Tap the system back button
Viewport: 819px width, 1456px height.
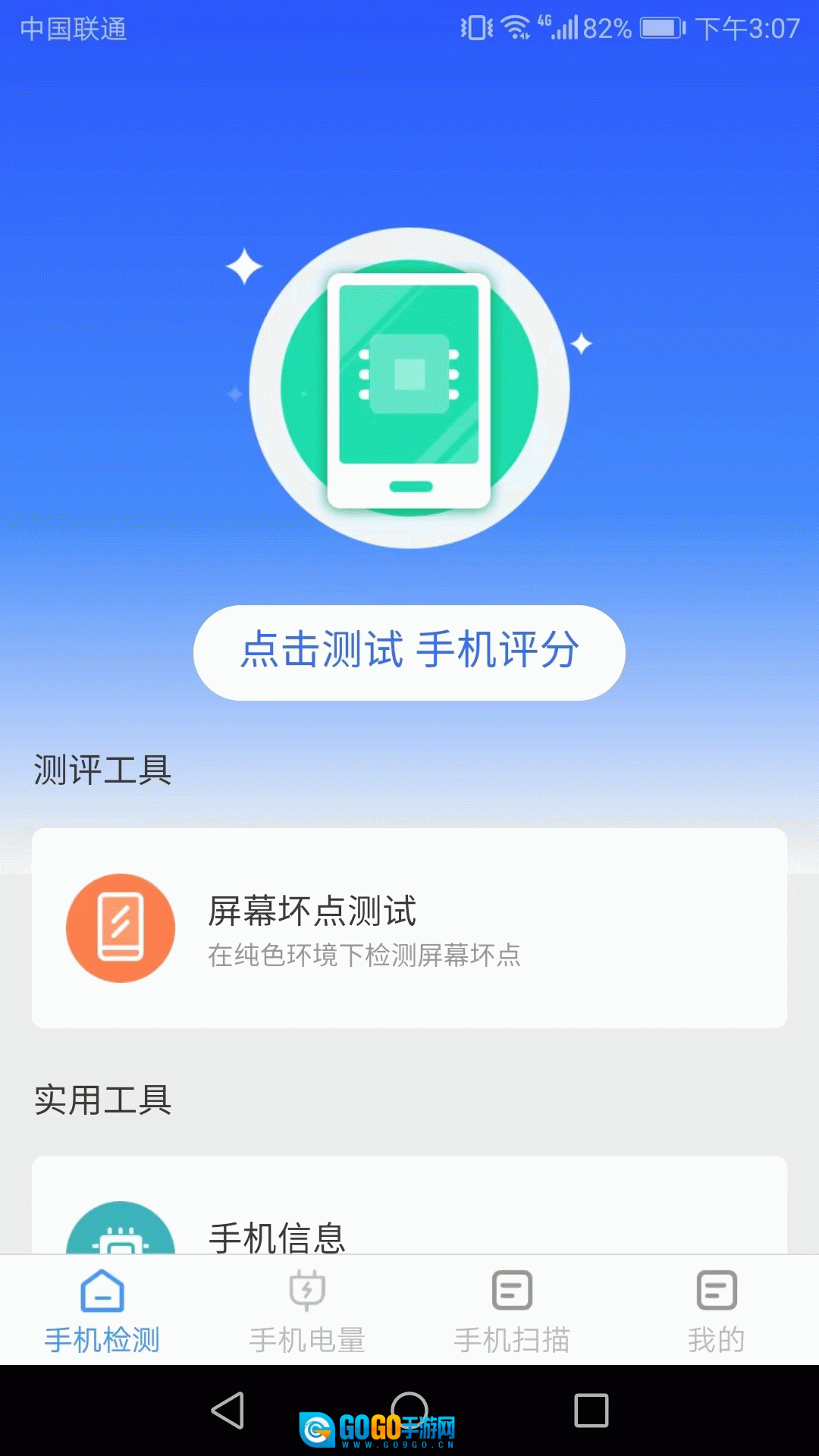[227, 1410]
